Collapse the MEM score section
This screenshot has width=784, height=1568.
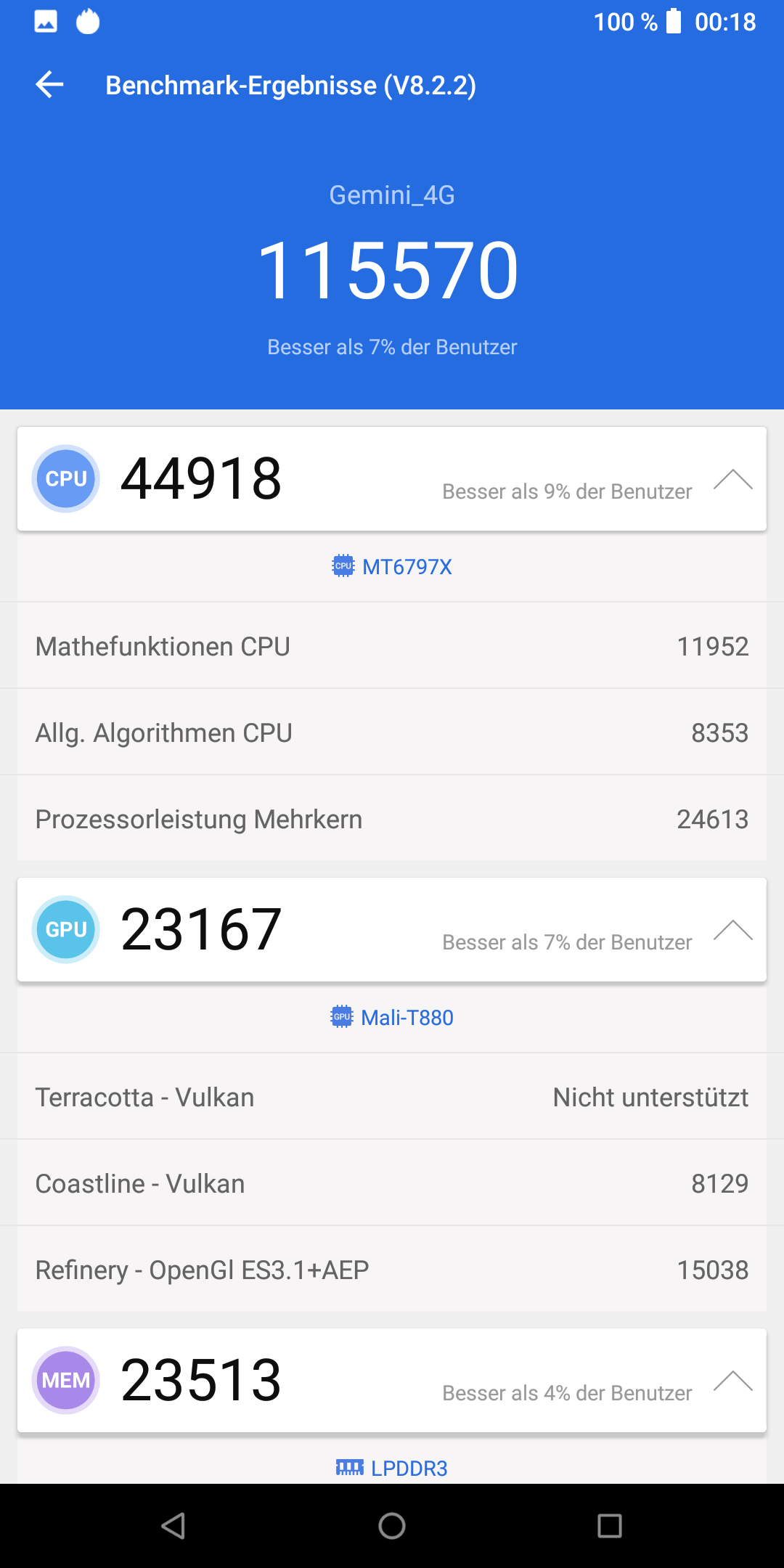pos(732,1381)
